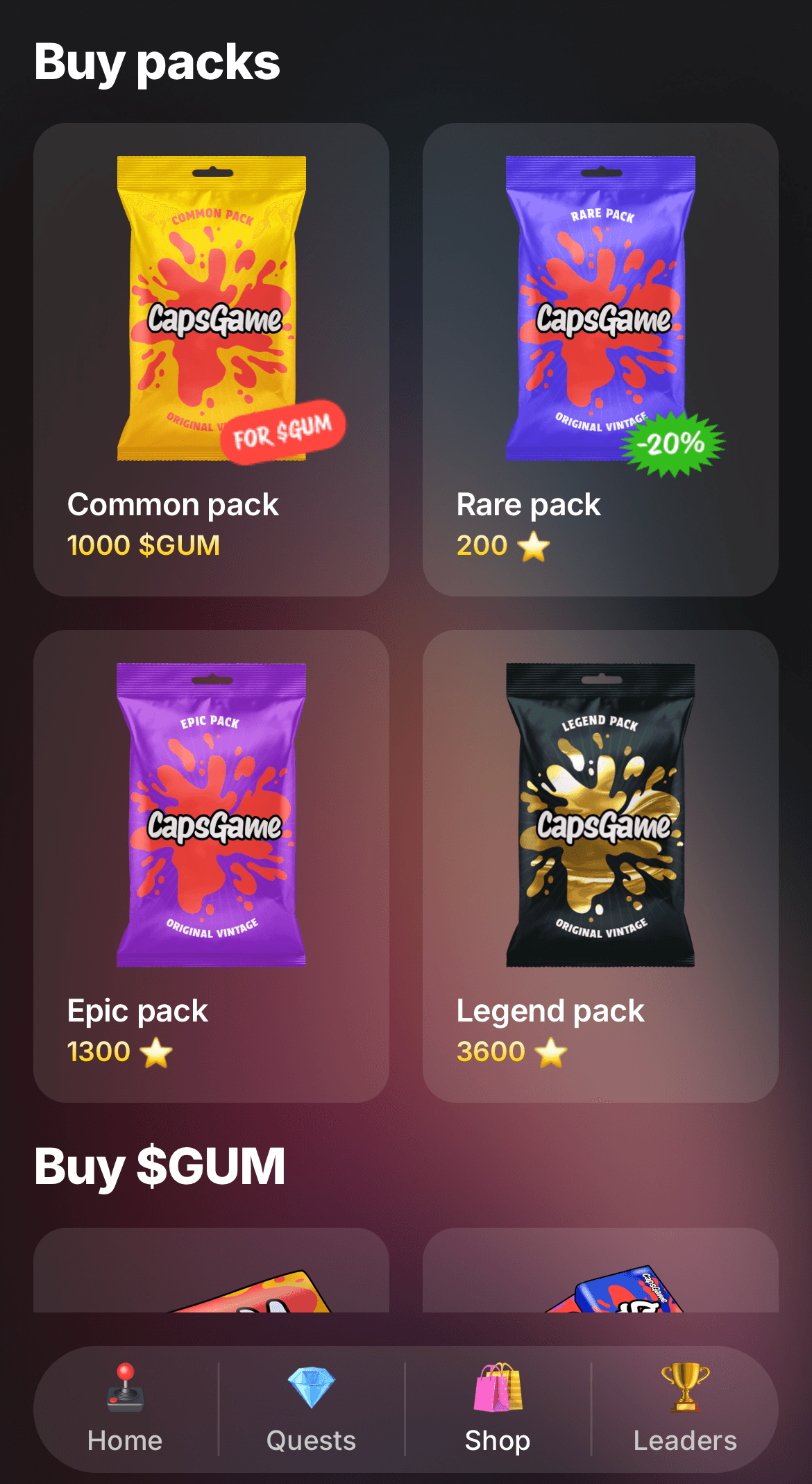Go to the Home tab
812x1484 pixels.
125,1408
